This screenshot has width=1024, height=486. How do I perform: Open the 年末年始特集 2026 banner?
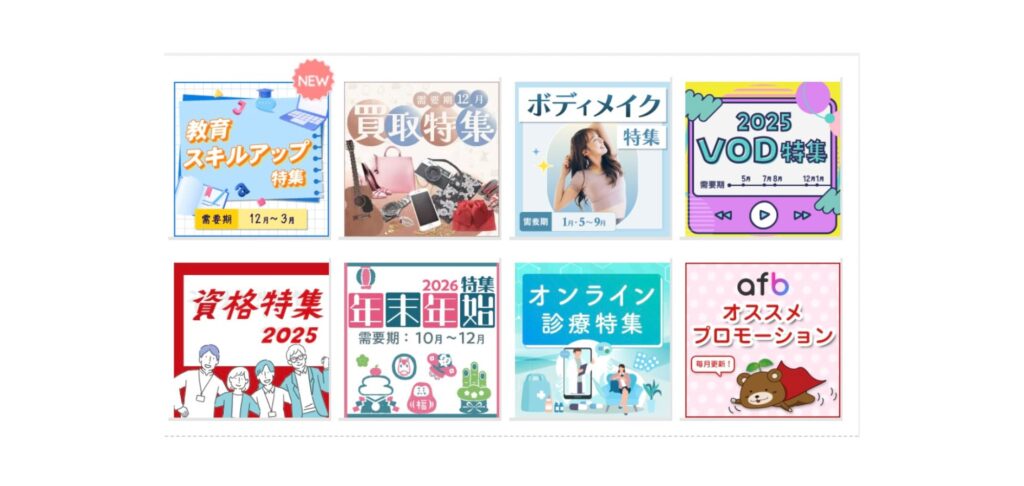(x=421, y=340)
